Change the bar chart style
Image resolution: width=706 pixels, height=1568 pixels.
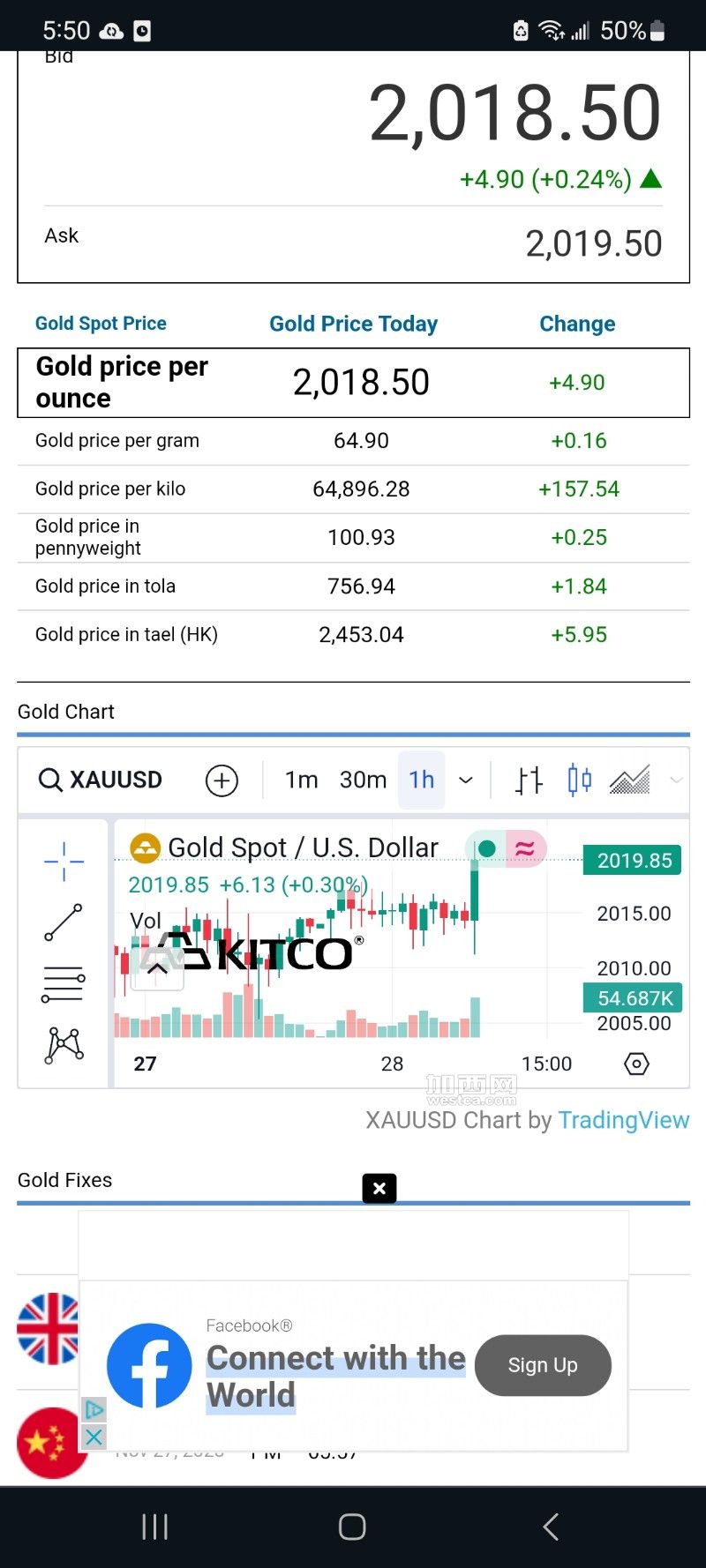tap(529, 780)
